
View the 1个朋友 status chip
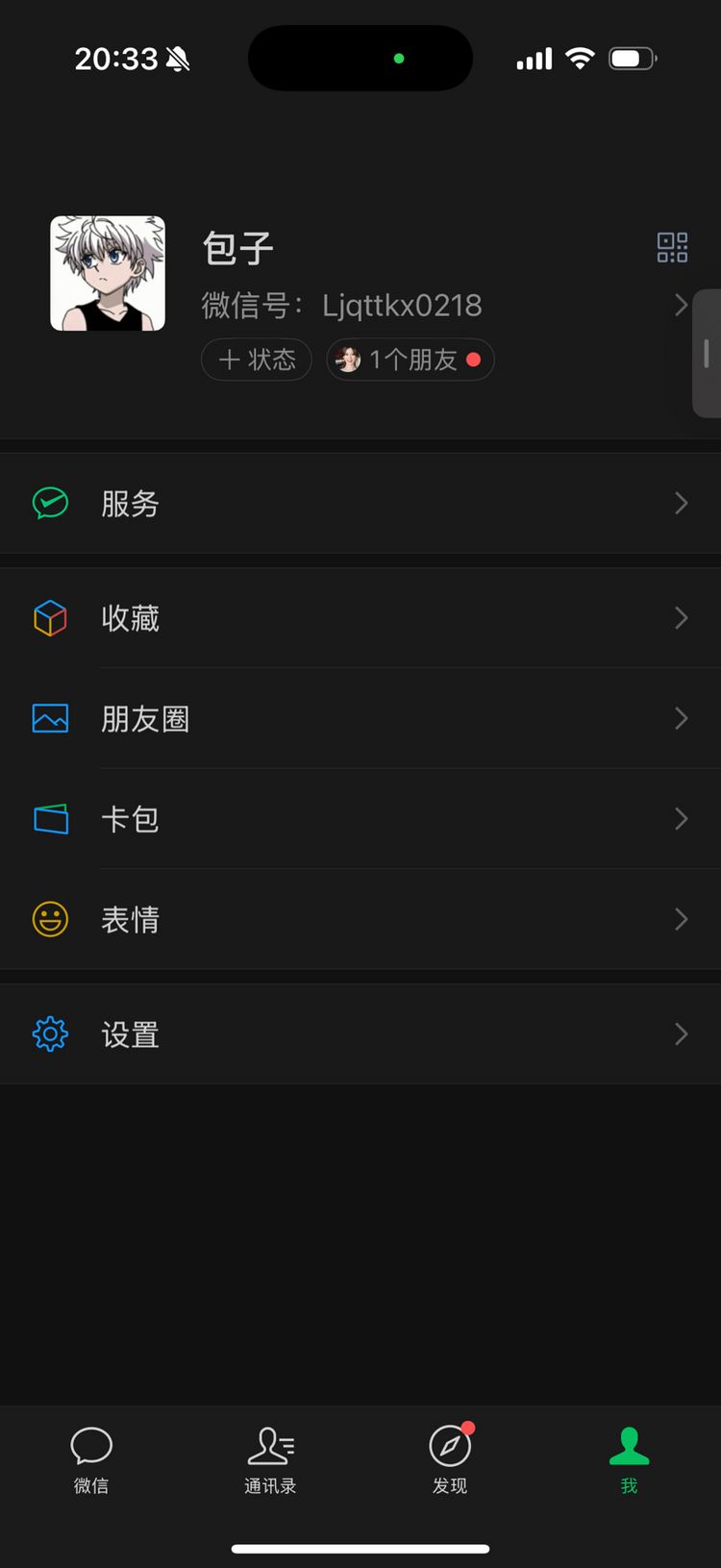[x=410, y=360]
